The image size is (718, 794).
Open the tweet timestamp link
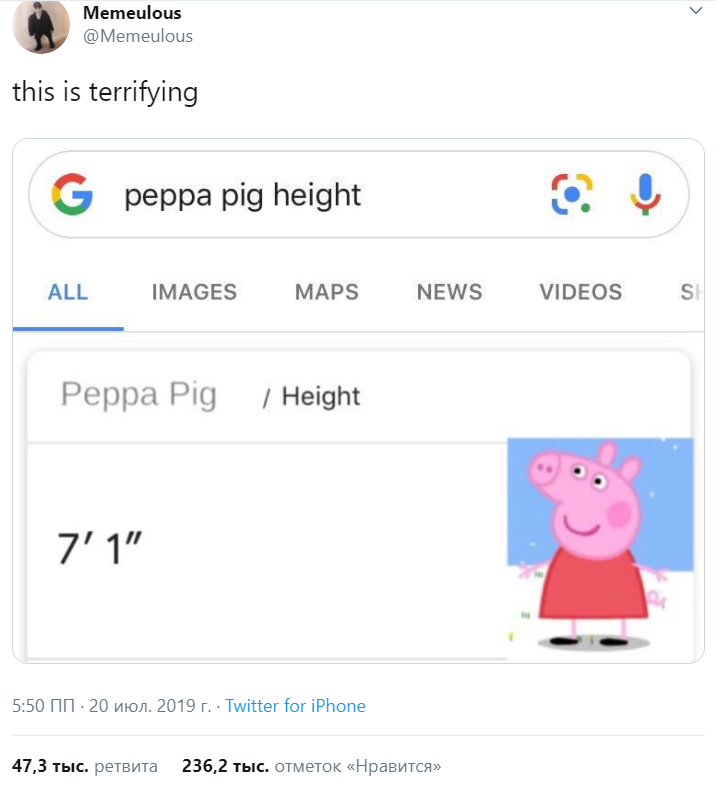tap(111, 706)
